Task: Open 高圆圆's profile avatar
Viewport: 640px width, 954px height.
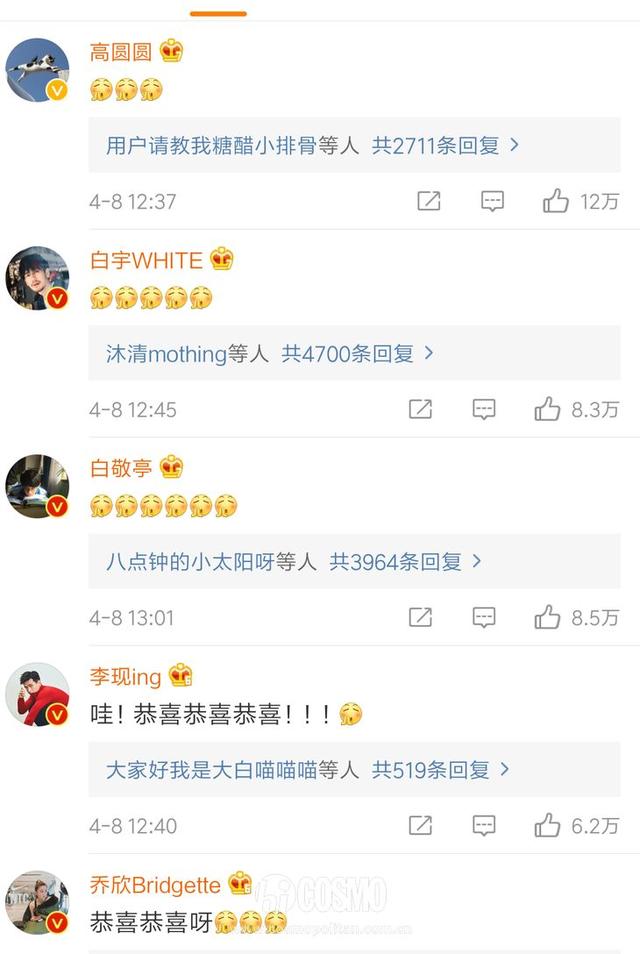Action: [37, 70]
